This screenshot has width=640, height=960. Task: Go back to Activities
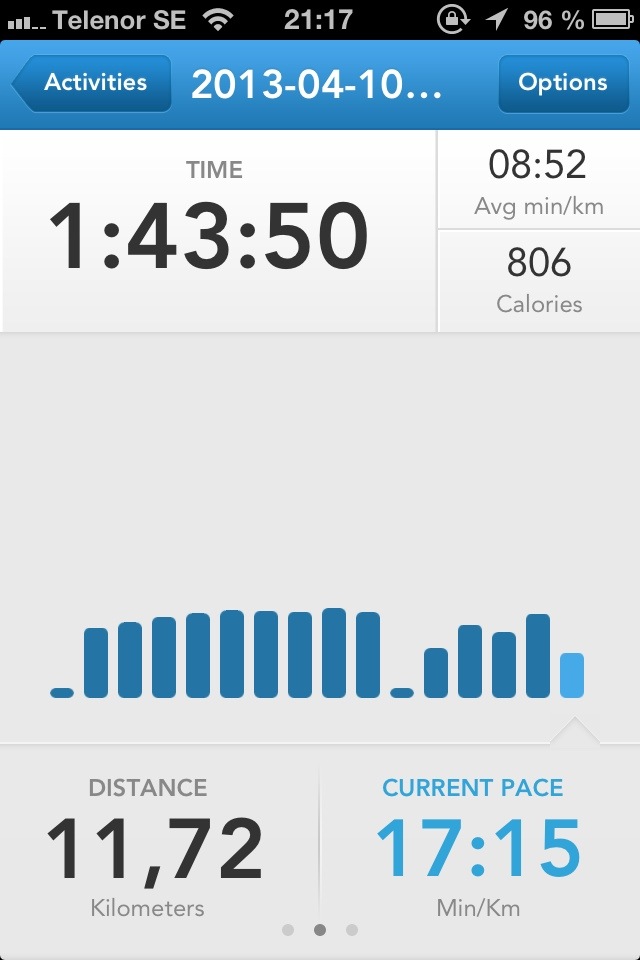click(92, 83)
